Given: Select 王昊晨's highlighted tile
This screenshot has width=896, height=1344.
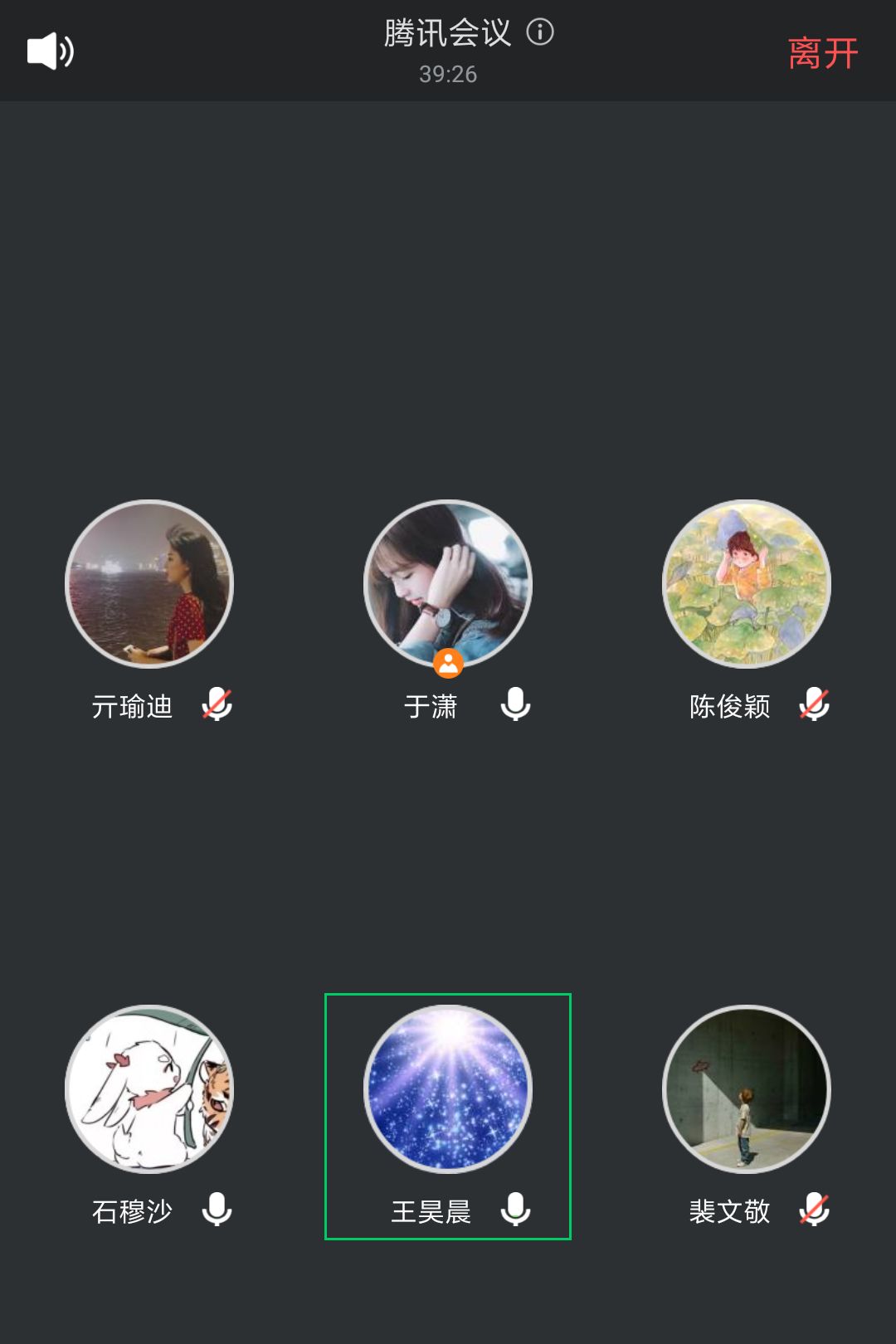Looking at the screenshot, I should point(448,1116).
